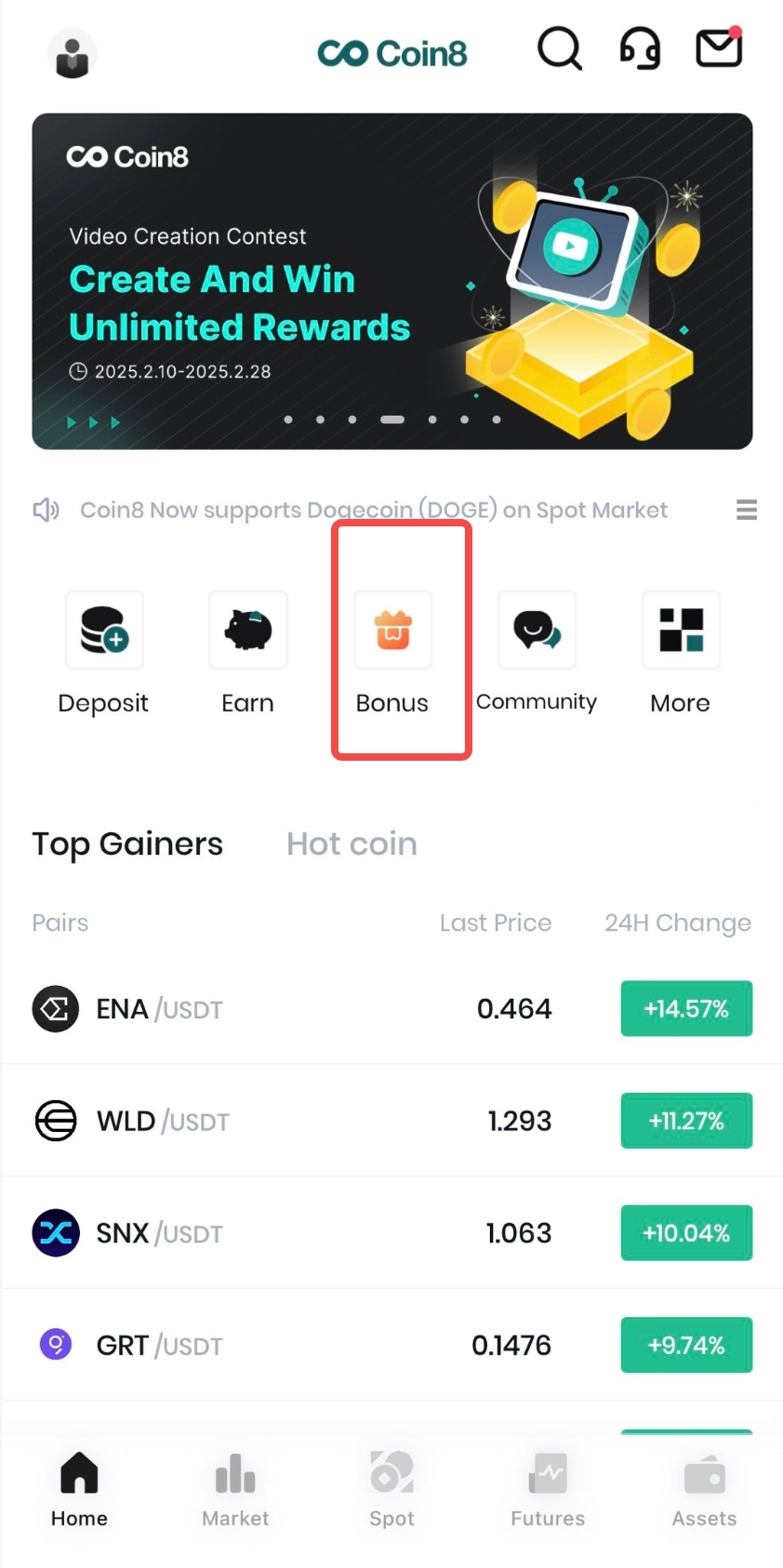Open the Video Creation Contest banner
The height and width of the screenshot is (1568, 783).
391,281
